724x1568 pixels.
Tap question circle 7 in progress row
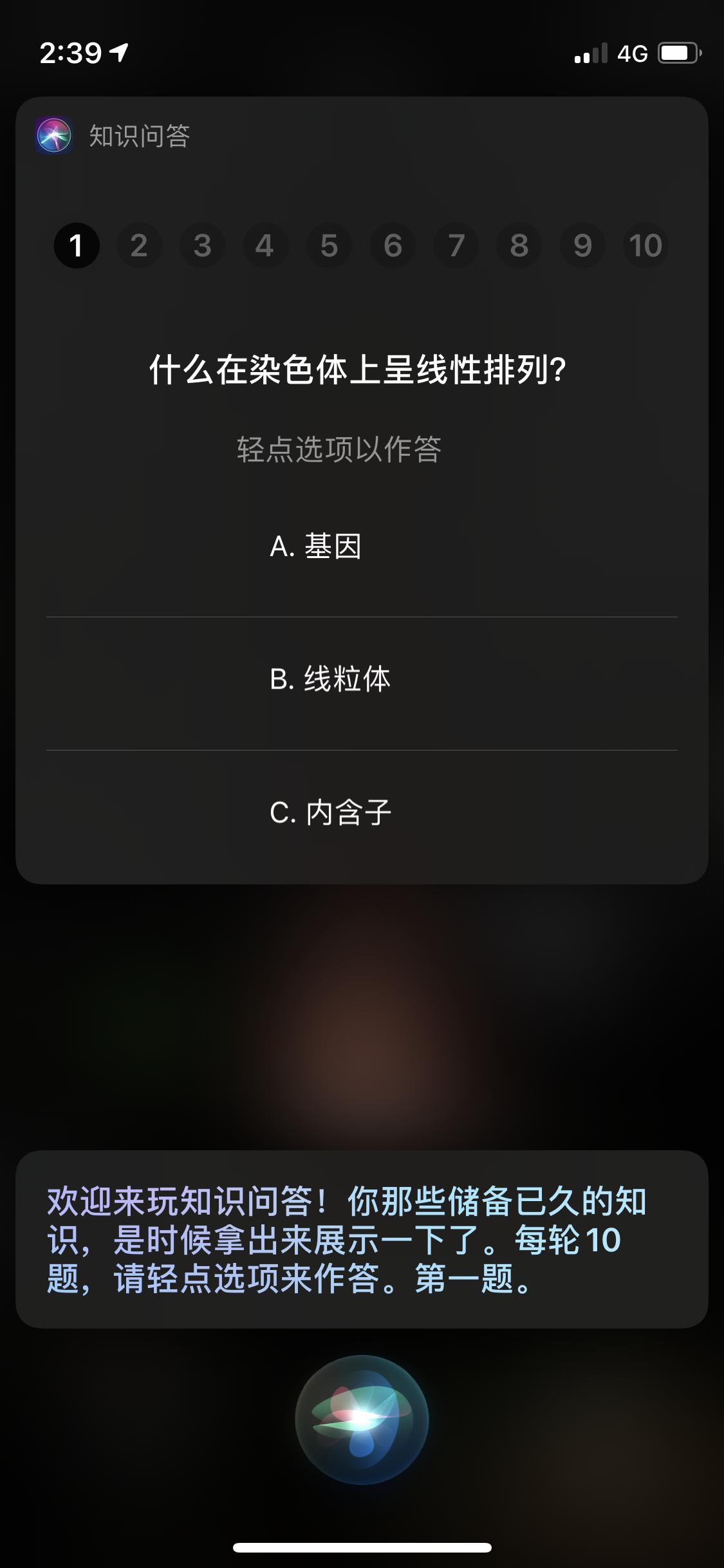(x=456, y=245)
